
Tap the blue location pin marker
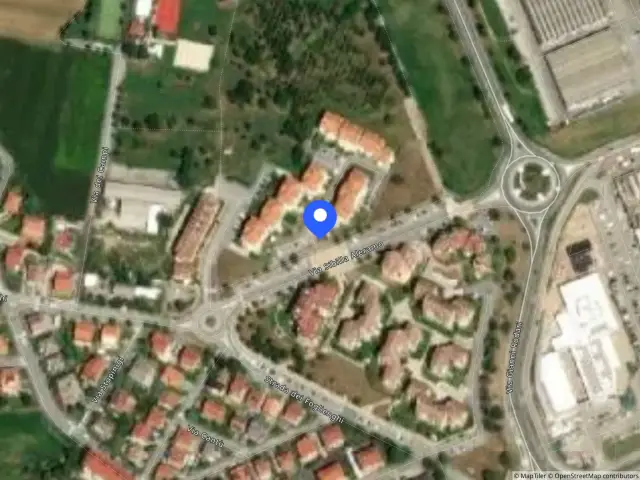click(x=320, y=219)
